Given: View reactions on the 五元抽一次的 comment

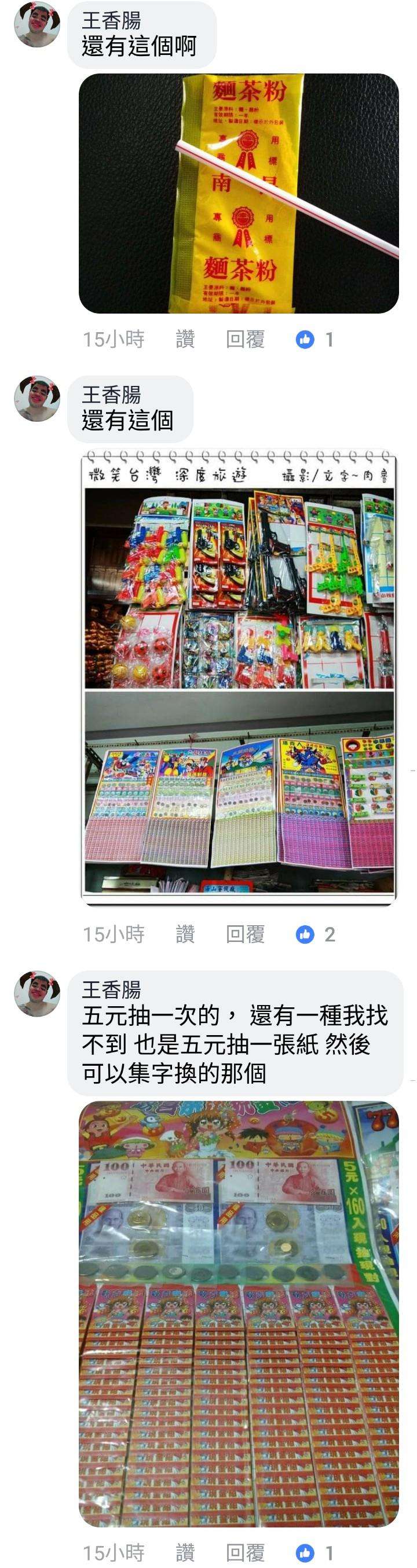Looking at the screenshot, I should [x=315, y=1552].
